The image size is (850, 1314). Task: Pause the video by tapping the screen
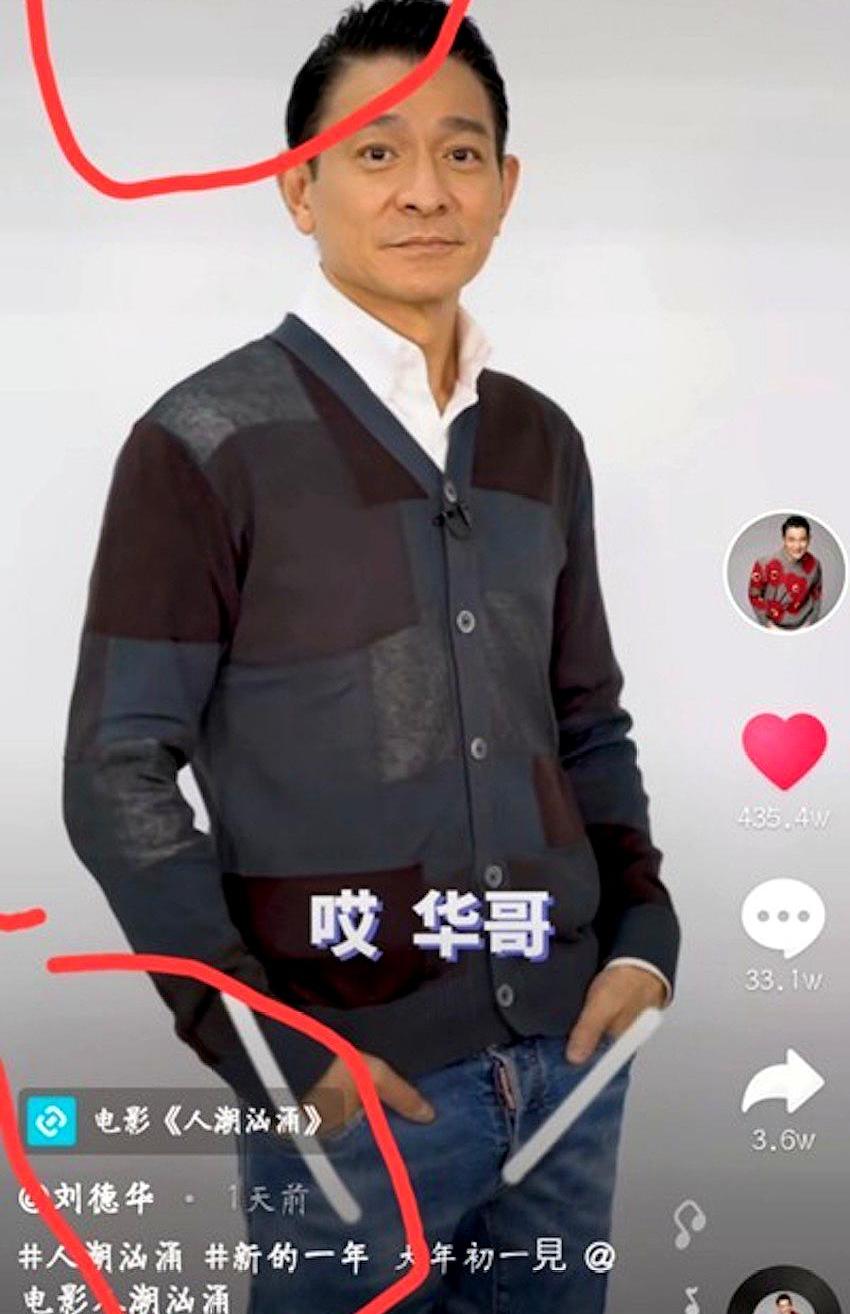click(400, 500)
